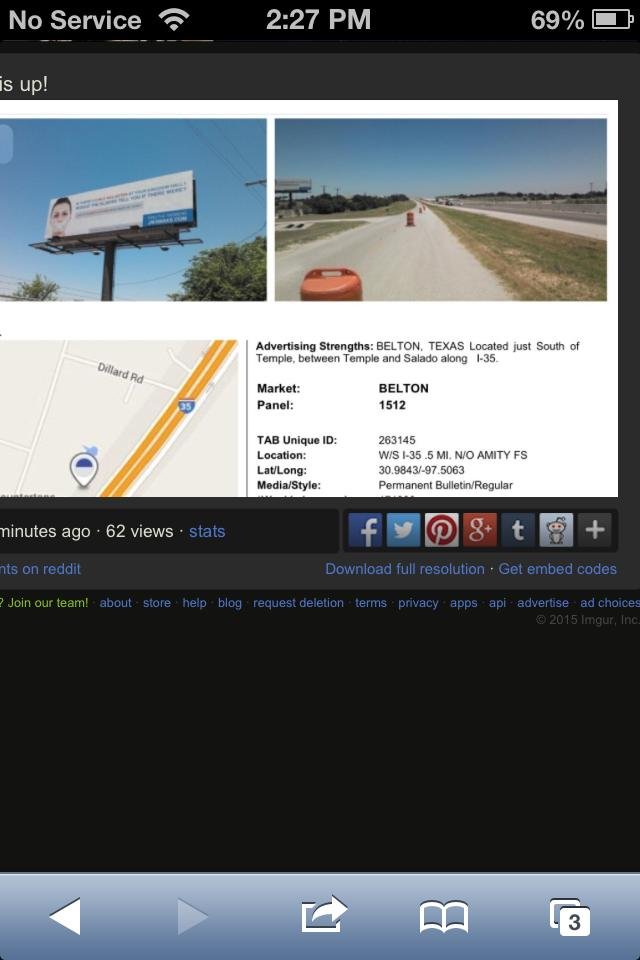This screenshot has height=960, width=640.
Task: Open the request deletion link
Action: (298, 603)
